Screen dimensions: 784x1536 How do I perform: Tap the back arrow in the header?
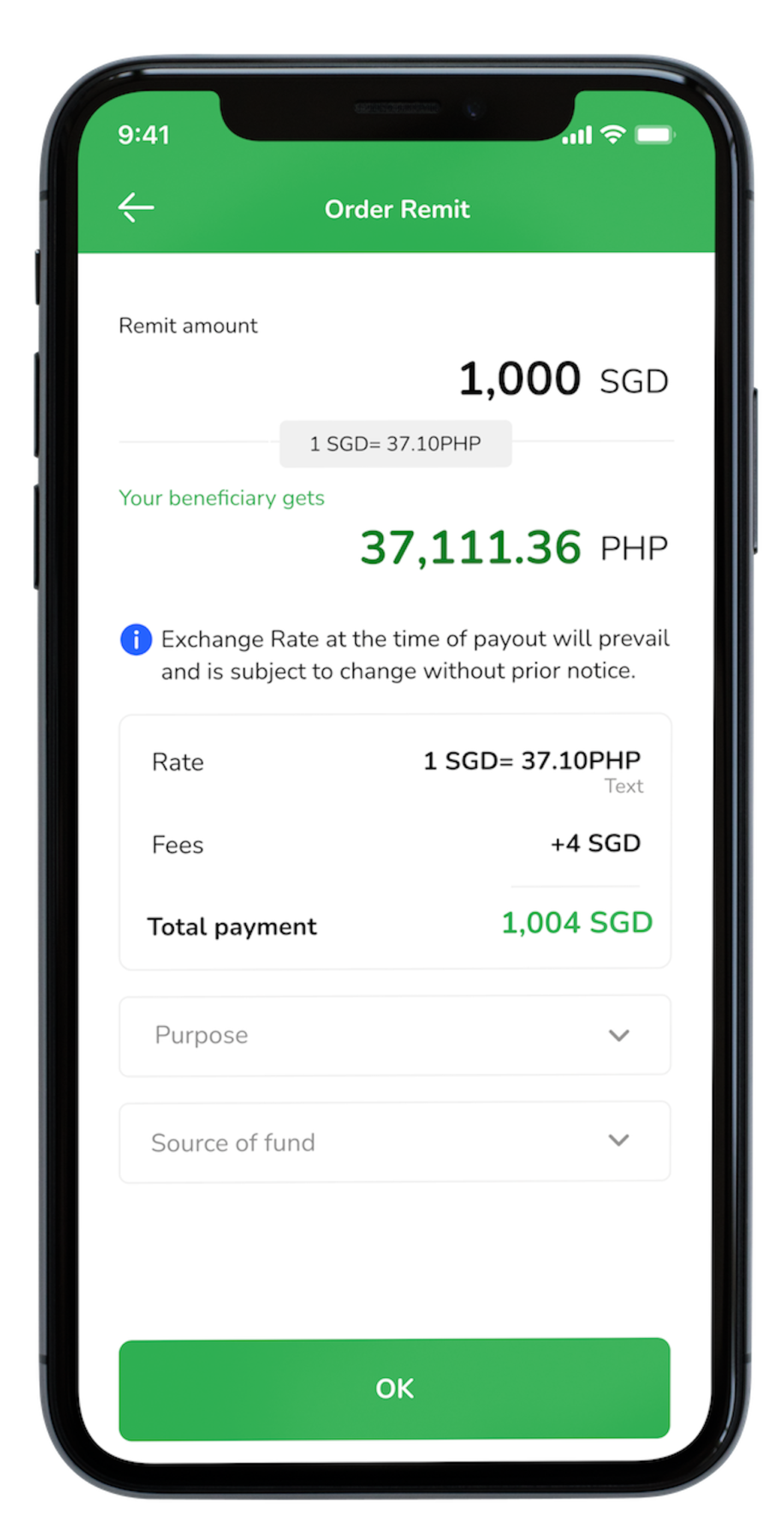coord(135,208)
